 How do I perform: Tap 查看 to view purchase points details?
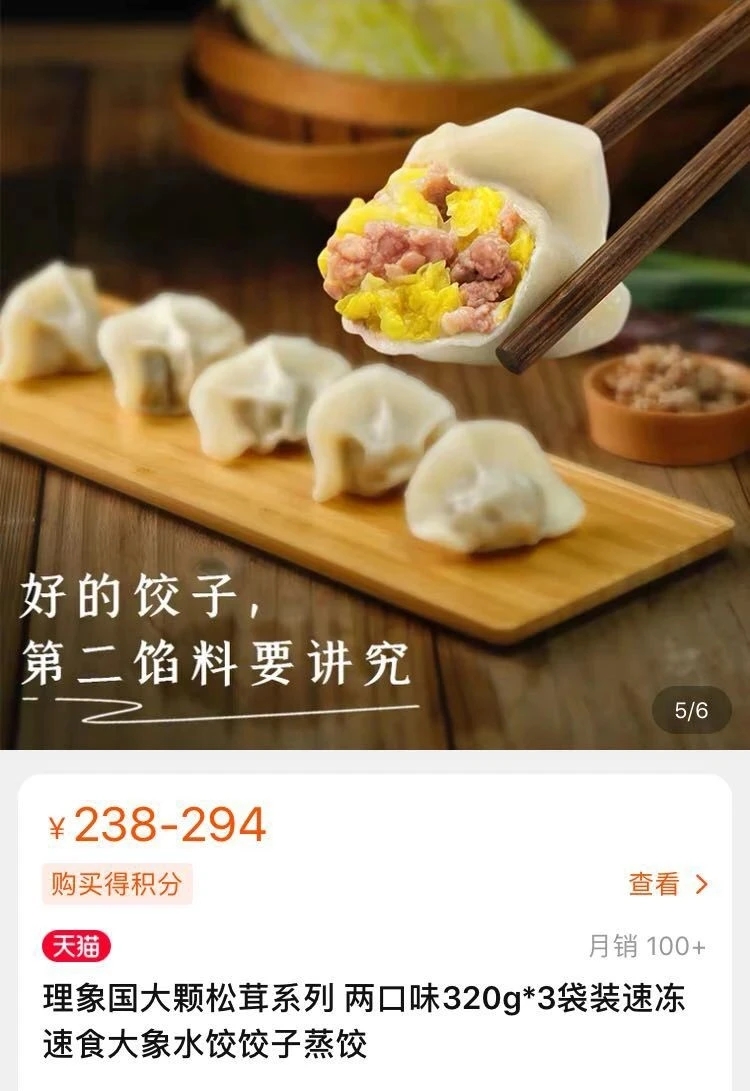pos(667,884)
